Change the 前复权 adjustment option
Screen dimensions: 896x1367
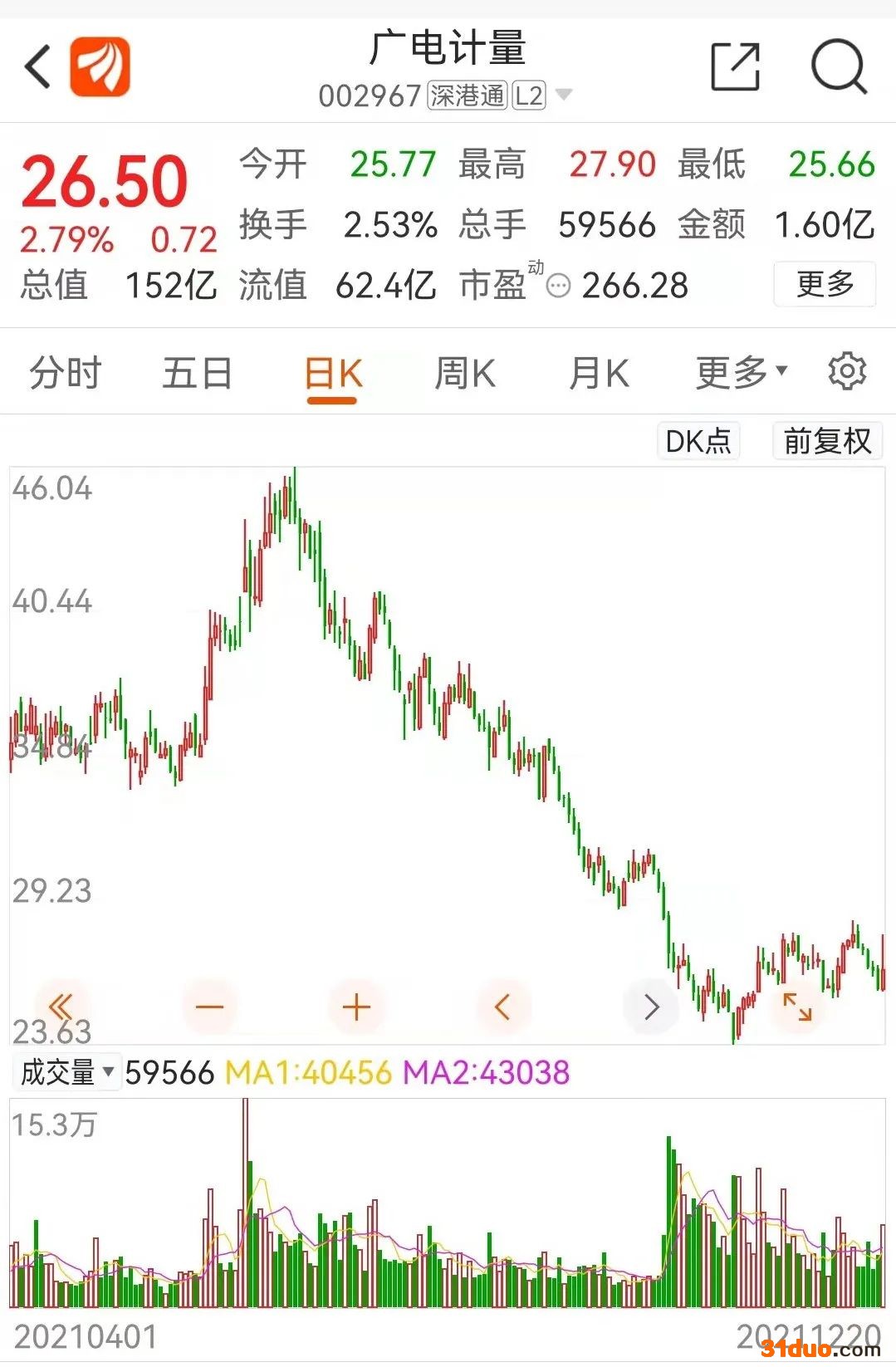coord(827,441)
